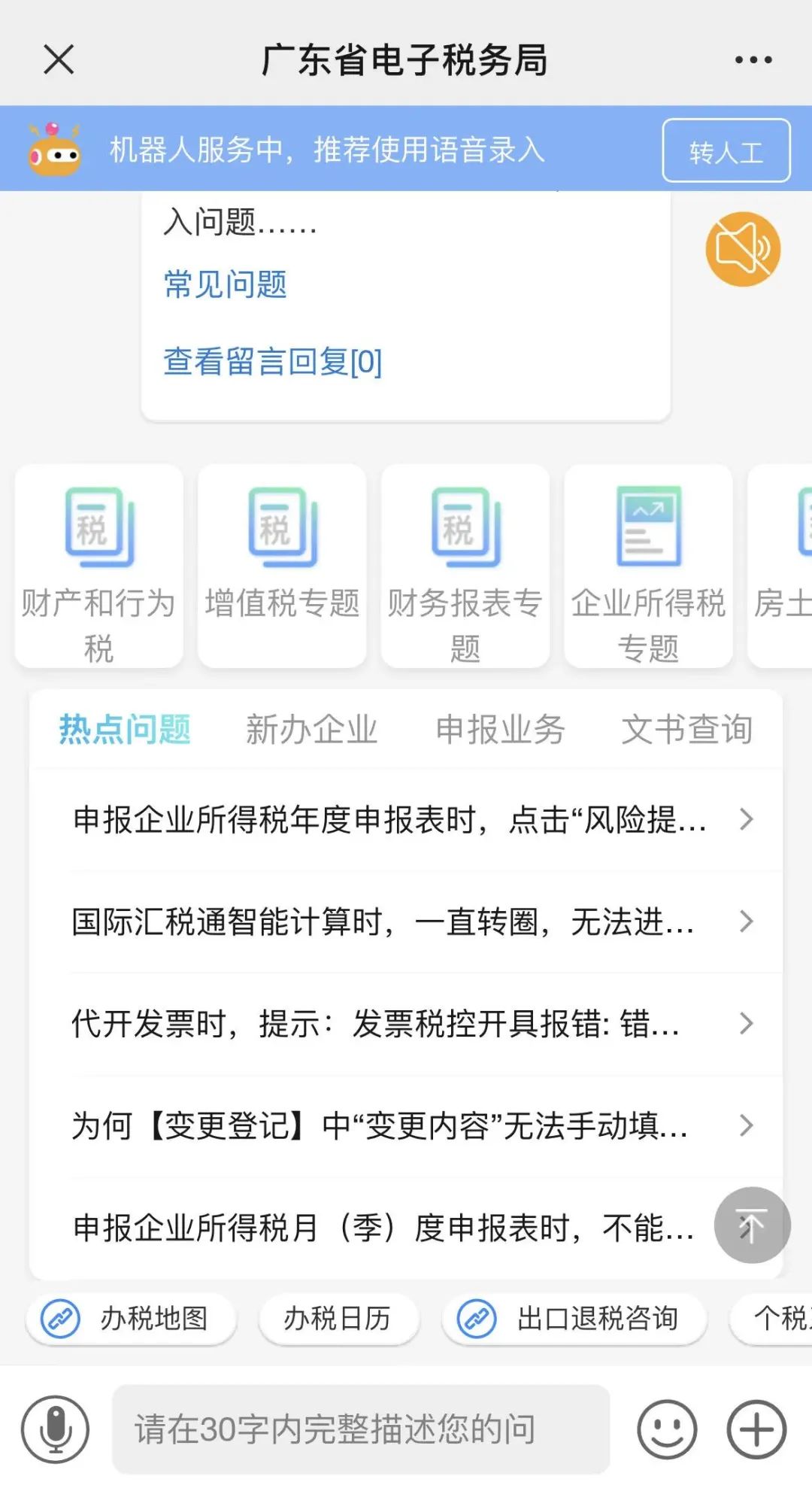Viewport: 812px width, 1497px height.
Task: Open the 增值税专题 card
Action: (282, 566)
